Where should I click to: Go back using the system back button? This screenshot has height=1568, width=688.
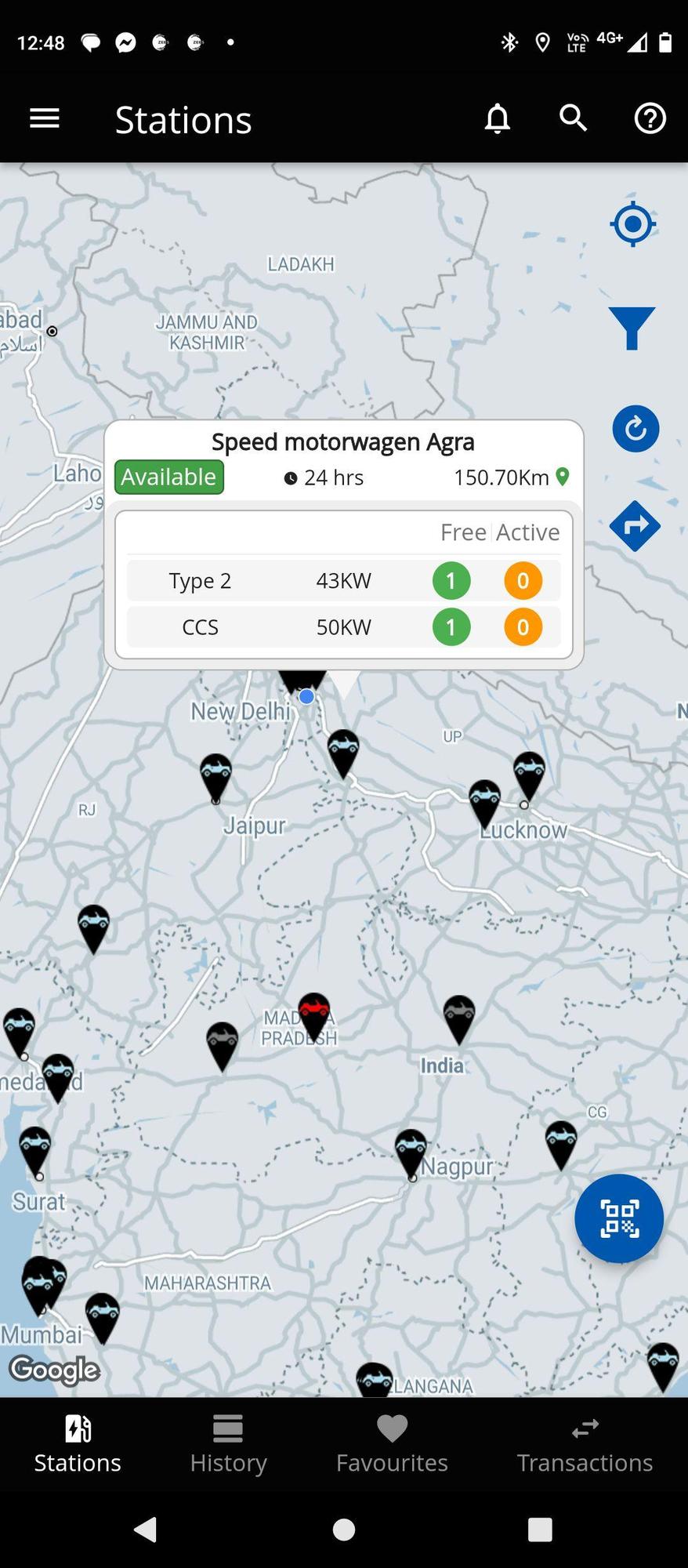click(146, 1529)
